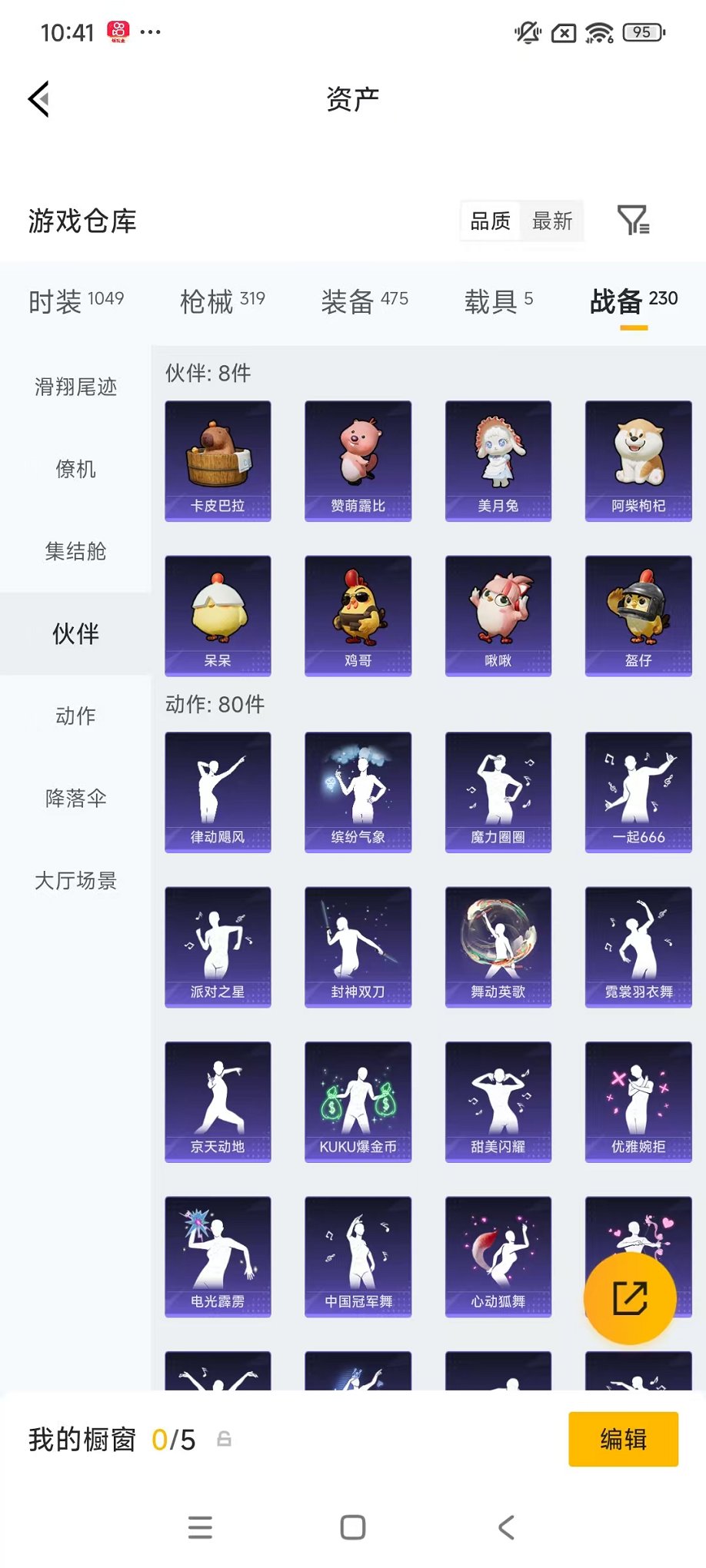Open the 大厅场景 category section
The height and width of the screenshot is (1568, 706).
tap(74, 881)
